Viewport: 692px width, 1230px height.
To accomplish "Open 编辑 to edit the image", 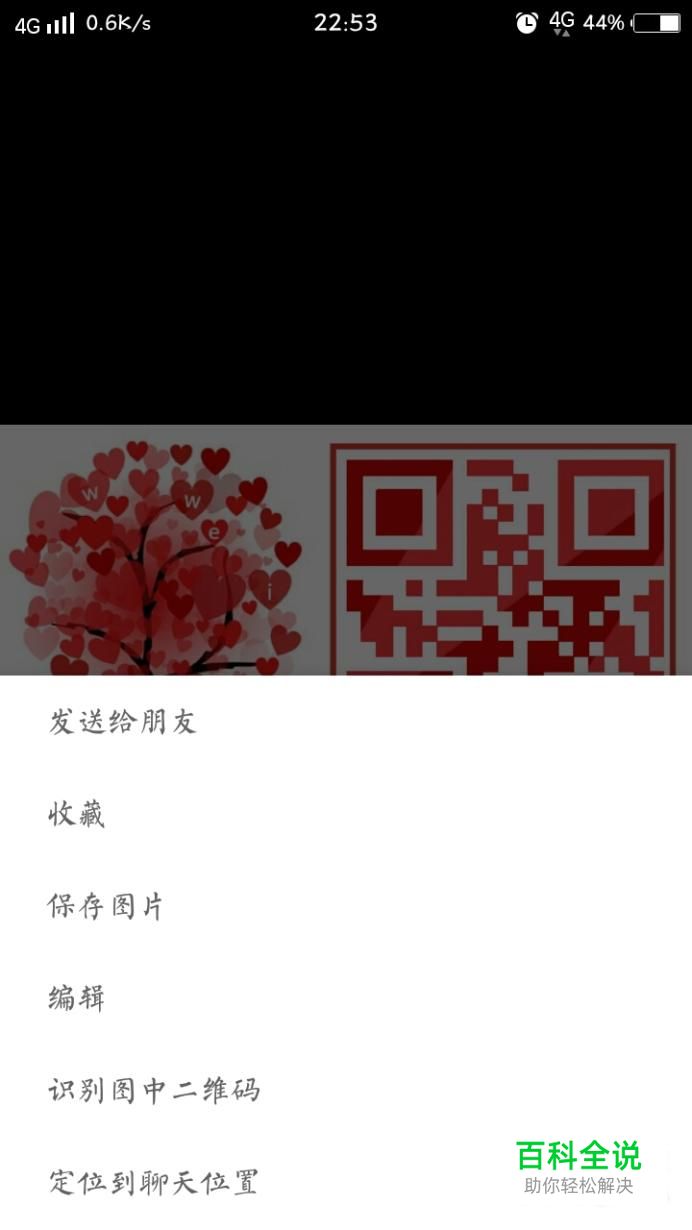I will [77, 998].
